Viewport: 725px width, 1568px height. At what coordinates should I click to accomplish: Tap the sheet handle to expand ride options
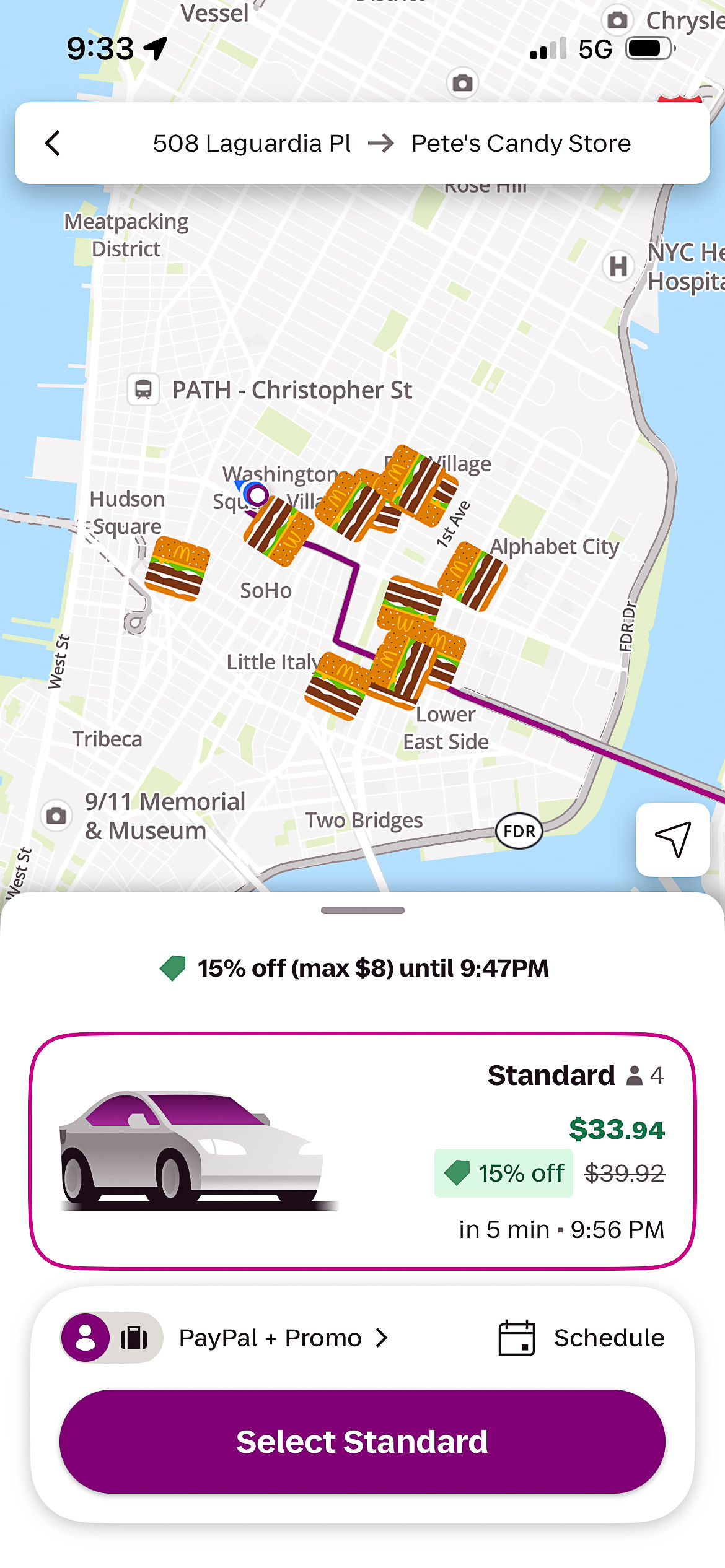click(362, 910)
